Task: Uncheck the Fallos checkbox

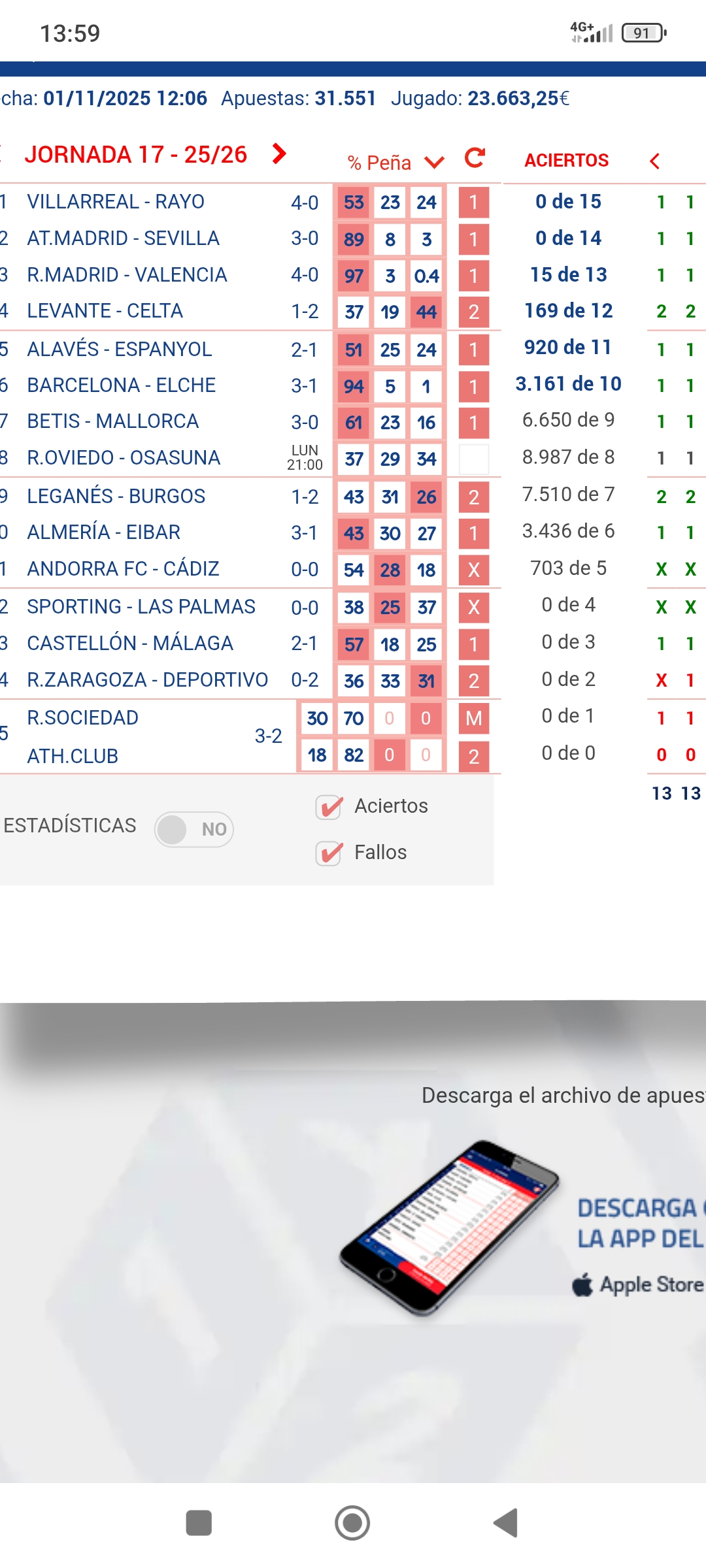Action: pos(329,853)
